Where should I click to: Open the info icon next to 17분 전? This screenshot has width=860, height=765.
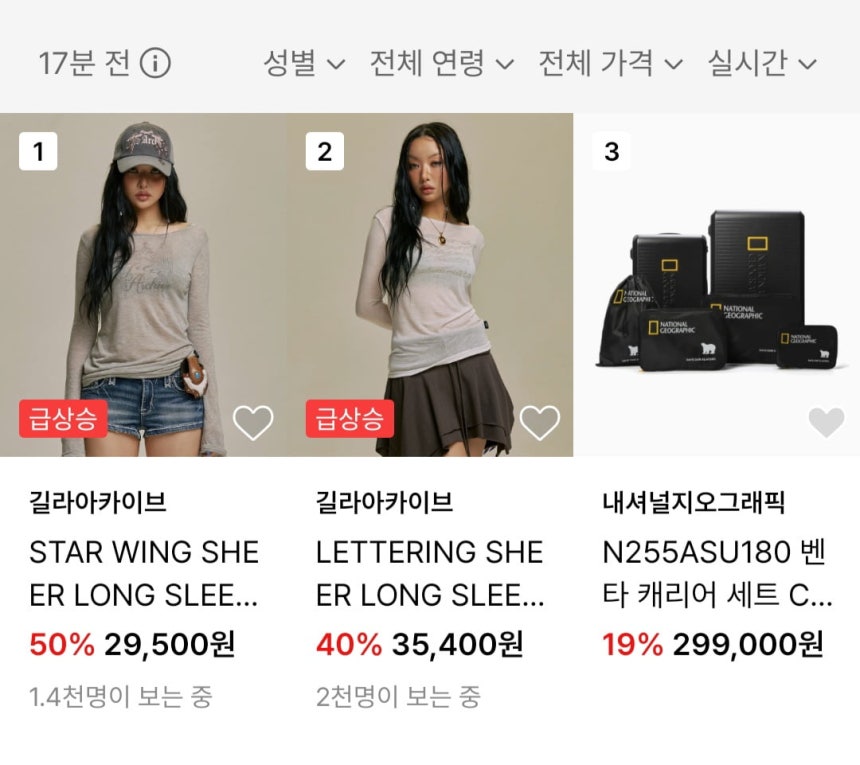(155, 64)
